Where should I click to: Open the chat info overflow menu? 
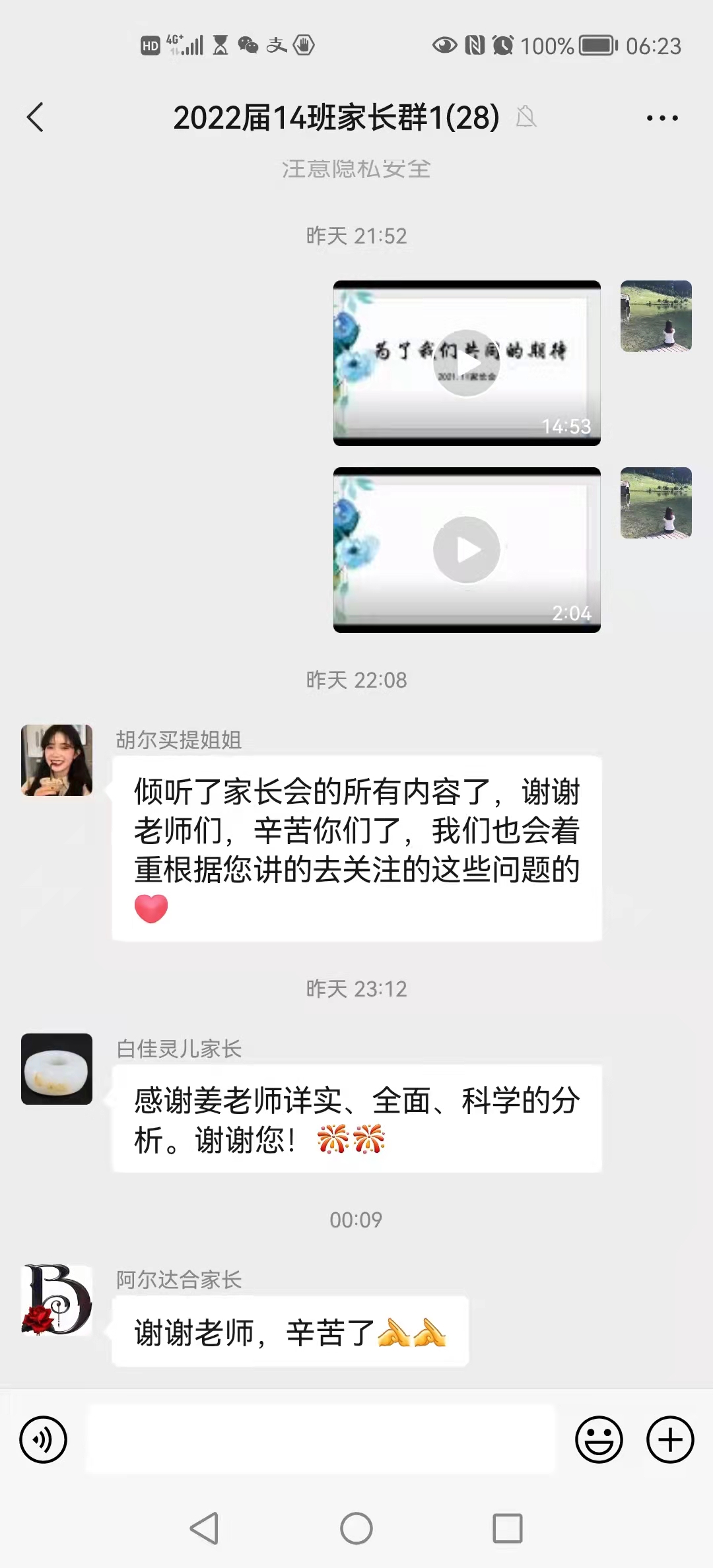tap(662, 118)
